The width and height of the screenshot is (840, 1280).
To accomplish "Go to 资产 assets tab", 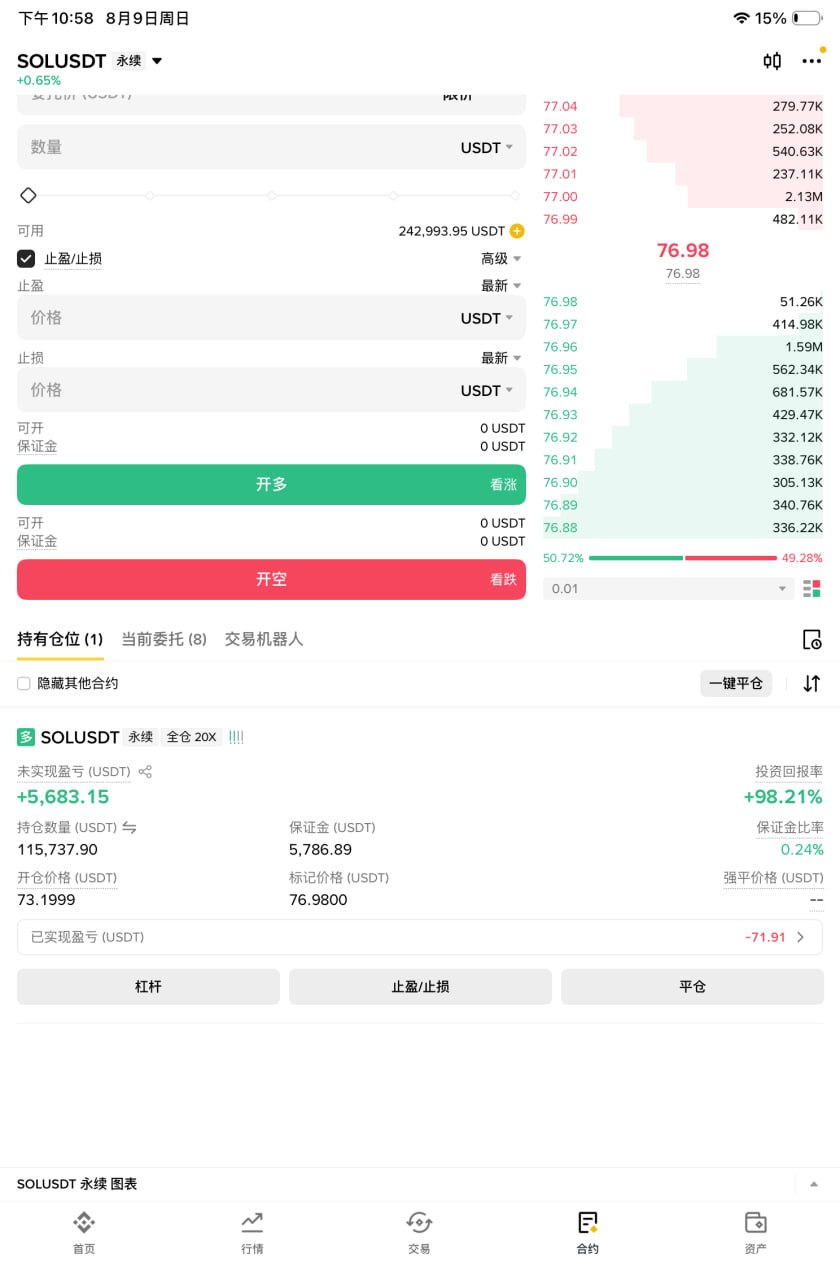I will 756,1233.
